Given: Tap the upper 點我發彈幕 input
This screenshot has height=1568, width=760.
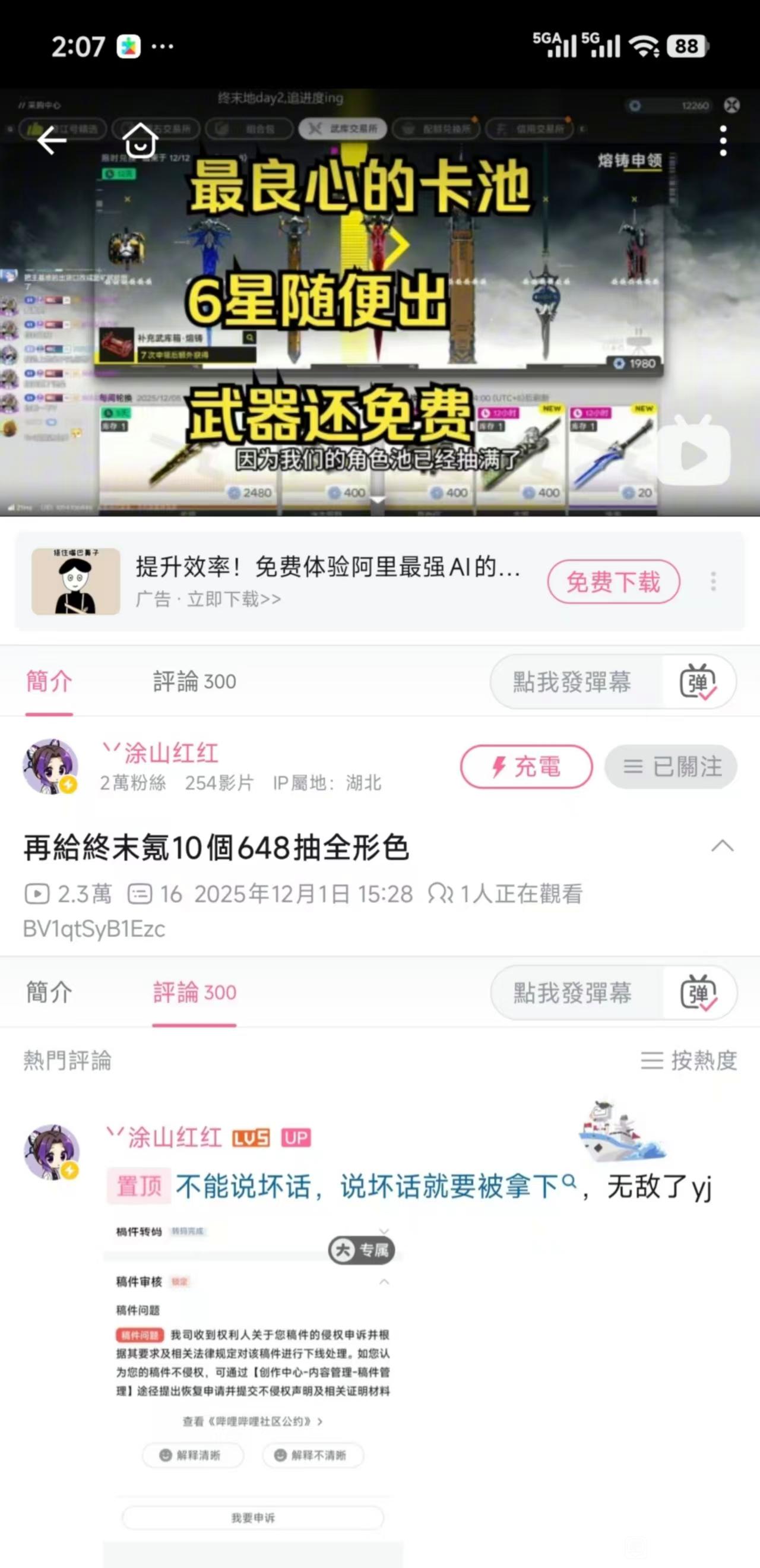Looking at the screenshot, I should [572, 682].
